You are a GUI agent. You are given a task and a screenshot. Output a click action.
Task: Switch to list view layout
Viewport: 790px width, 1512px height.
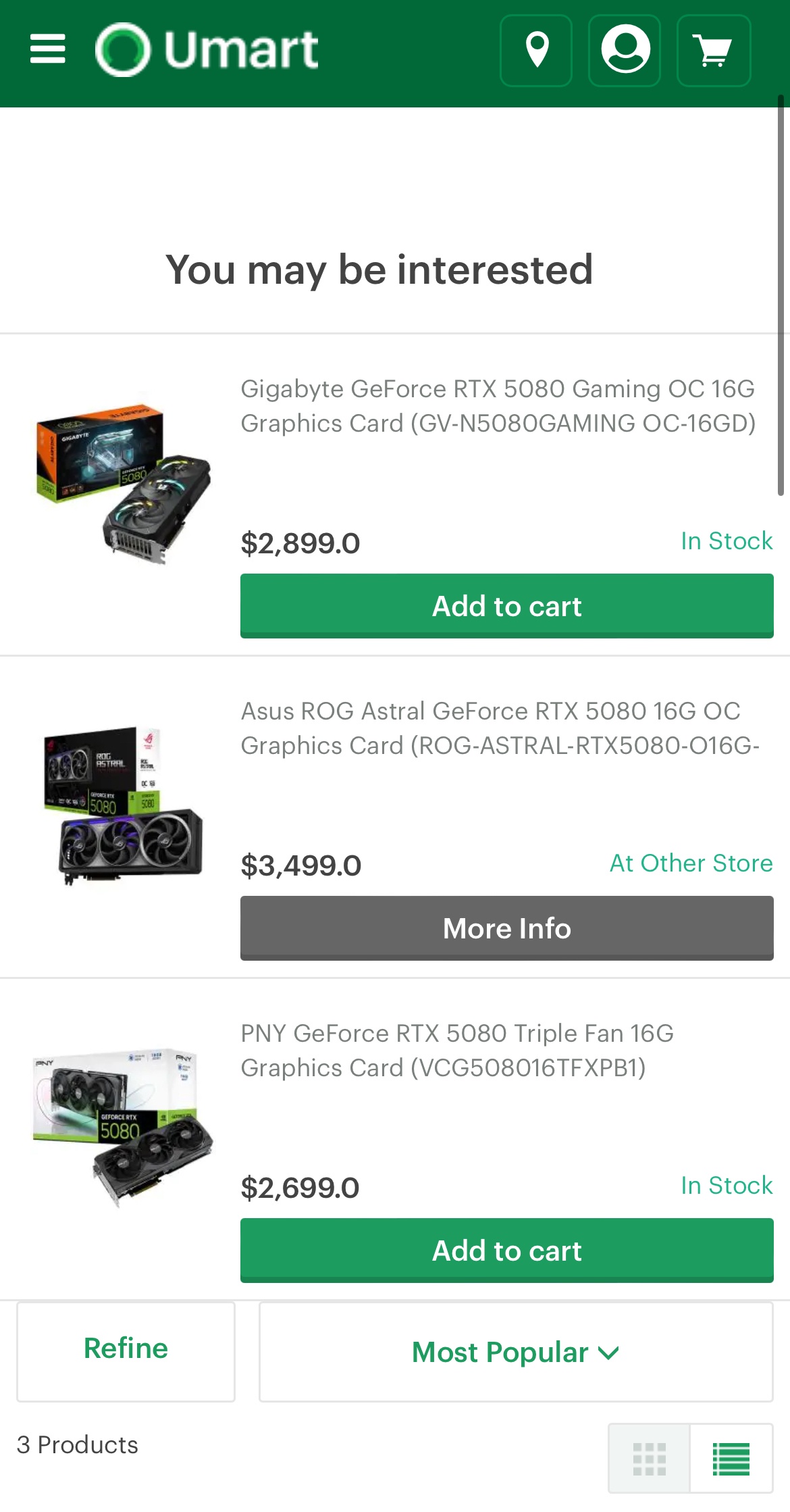point(731,1458)
